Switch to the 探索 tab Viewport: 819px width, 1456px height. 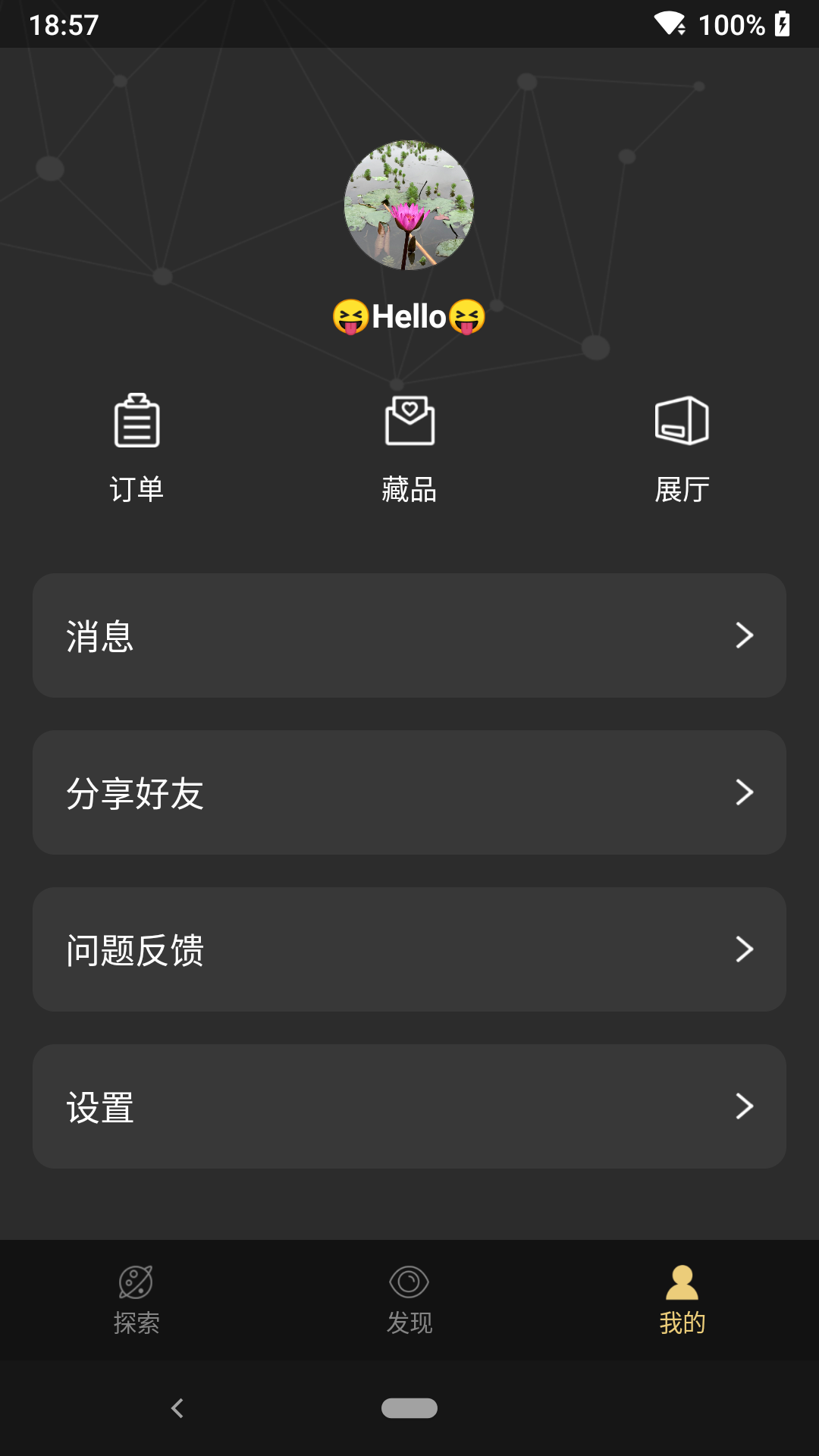pos(137,1301)
